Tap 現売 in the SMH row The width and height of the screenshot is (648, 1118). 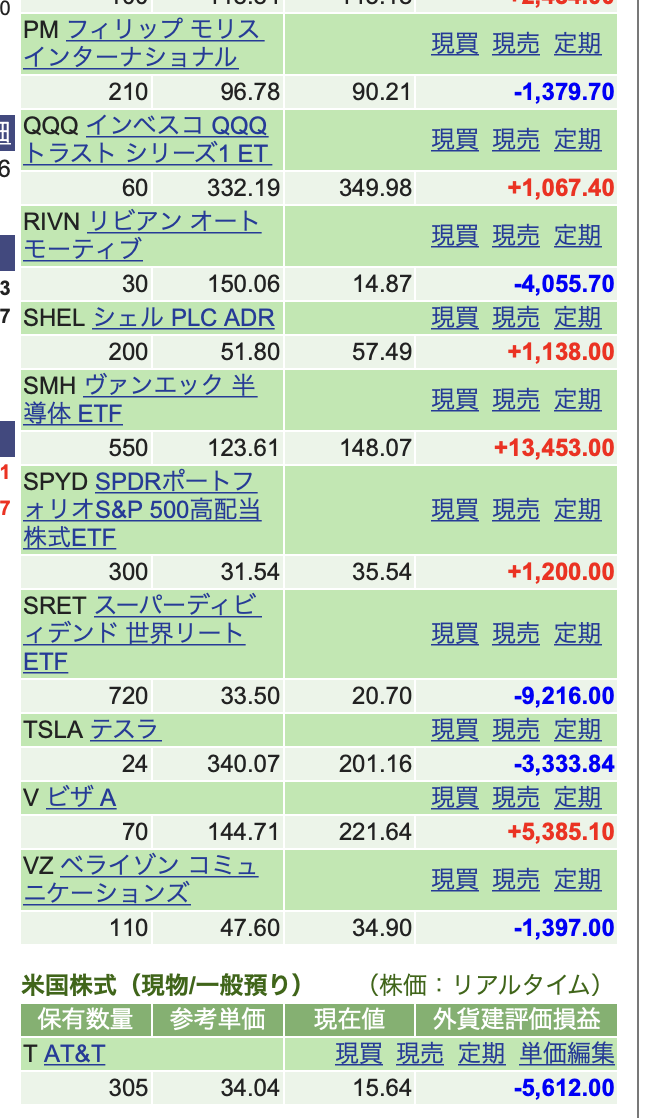516,400
